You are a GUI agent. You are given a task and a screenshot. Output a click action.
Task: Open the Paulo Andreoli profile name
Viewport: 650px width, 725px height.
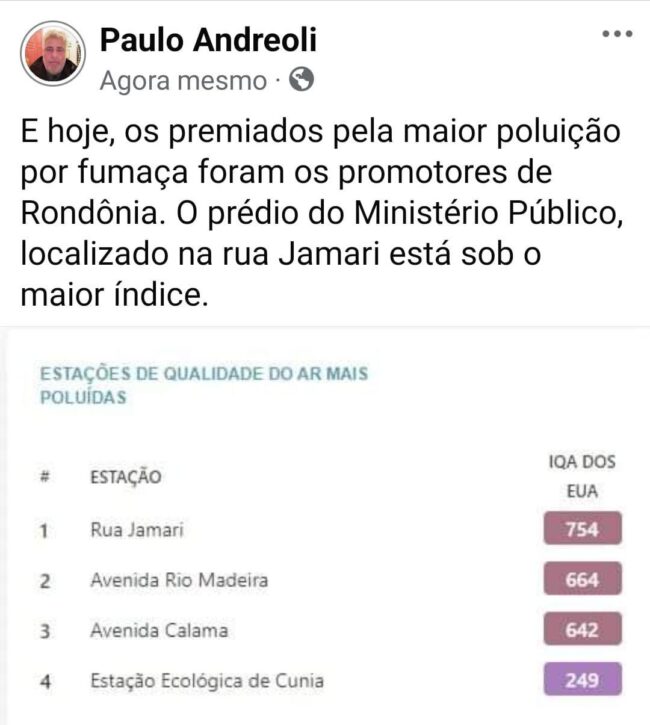[x=208, y=39]
